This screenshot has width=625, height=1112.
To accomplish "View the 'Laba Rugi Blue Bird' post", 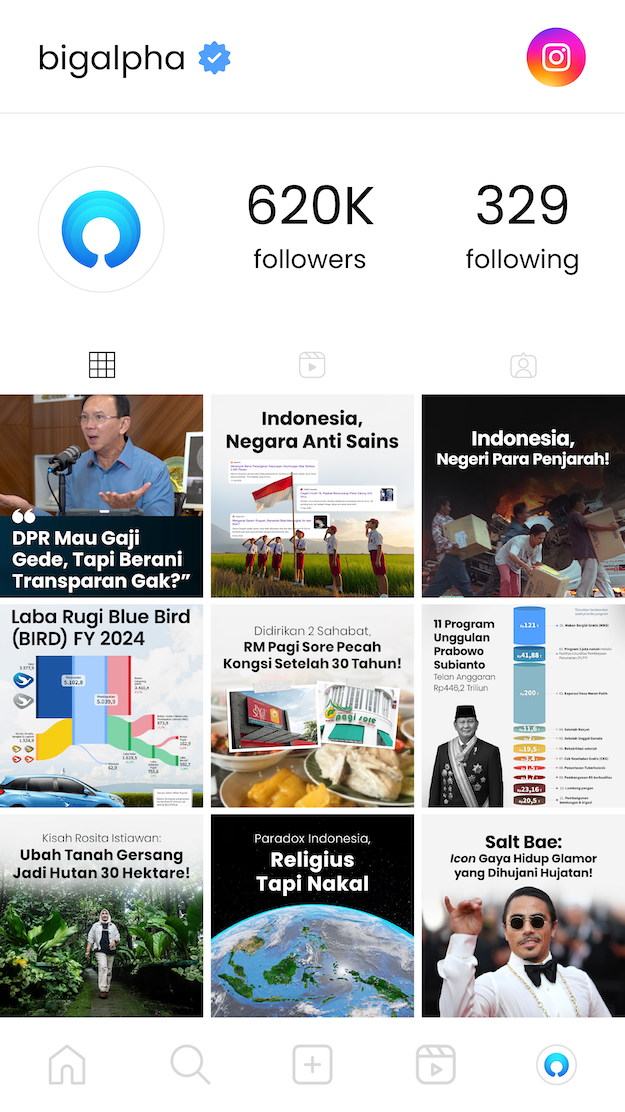I will point(101,706).
